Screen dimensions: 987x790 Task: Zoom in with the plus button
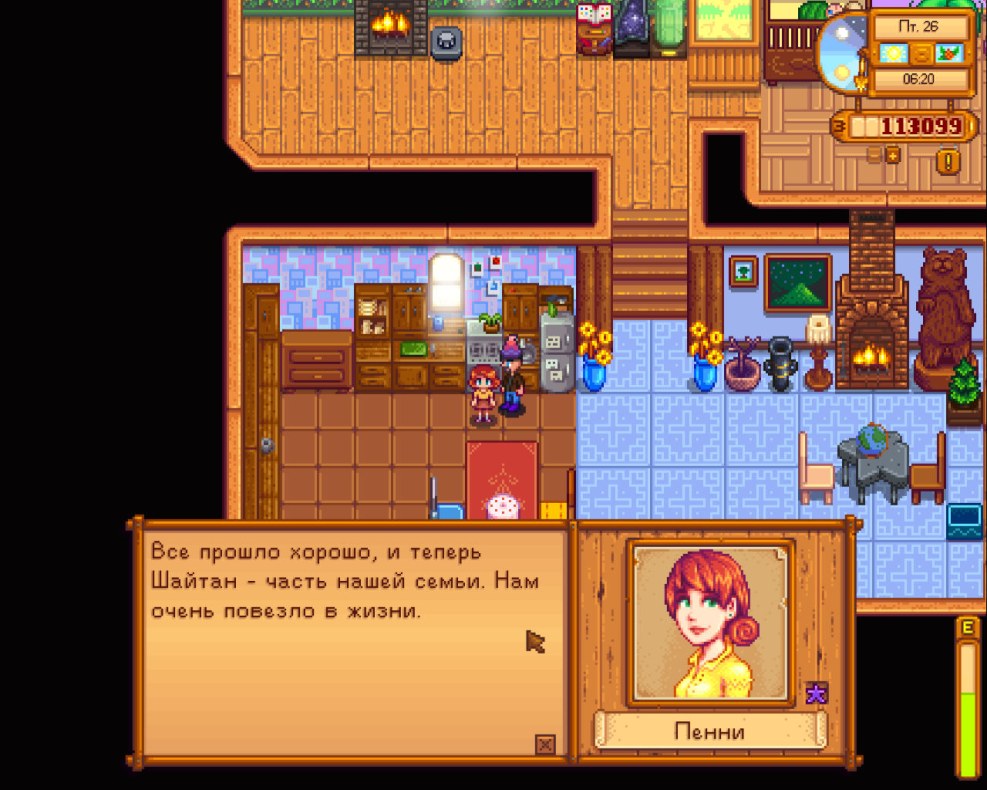(x=892, y=155)
